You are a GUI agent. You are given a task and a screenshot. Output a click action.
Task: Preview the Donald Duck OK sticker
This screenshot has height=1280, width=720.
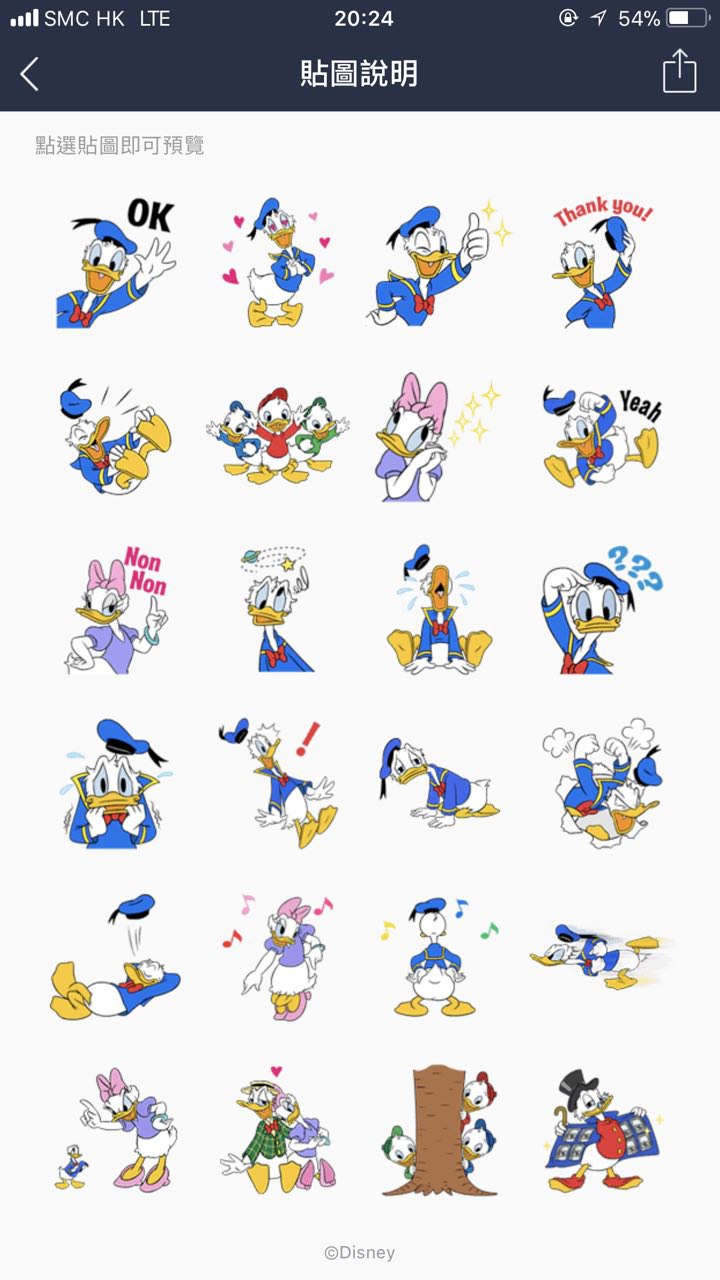(x=113, y=263)
